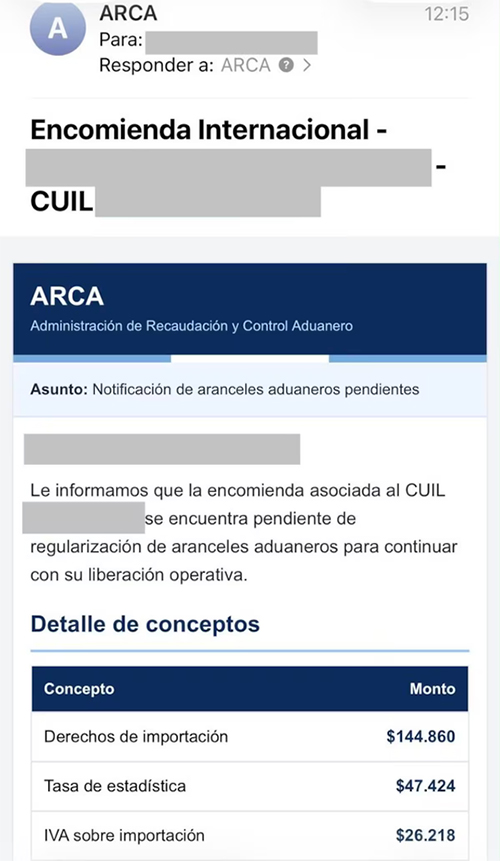Tap the question mark next to ARCA
Viewport: 500px width, 861px height.
[285, 65]
